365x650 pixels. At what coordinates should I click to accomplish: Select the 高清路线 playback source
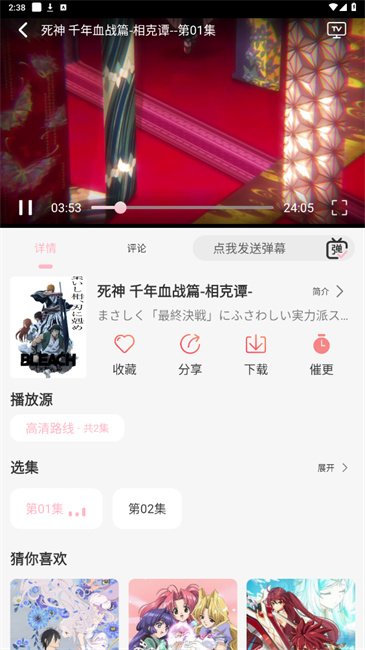(67, 428)
